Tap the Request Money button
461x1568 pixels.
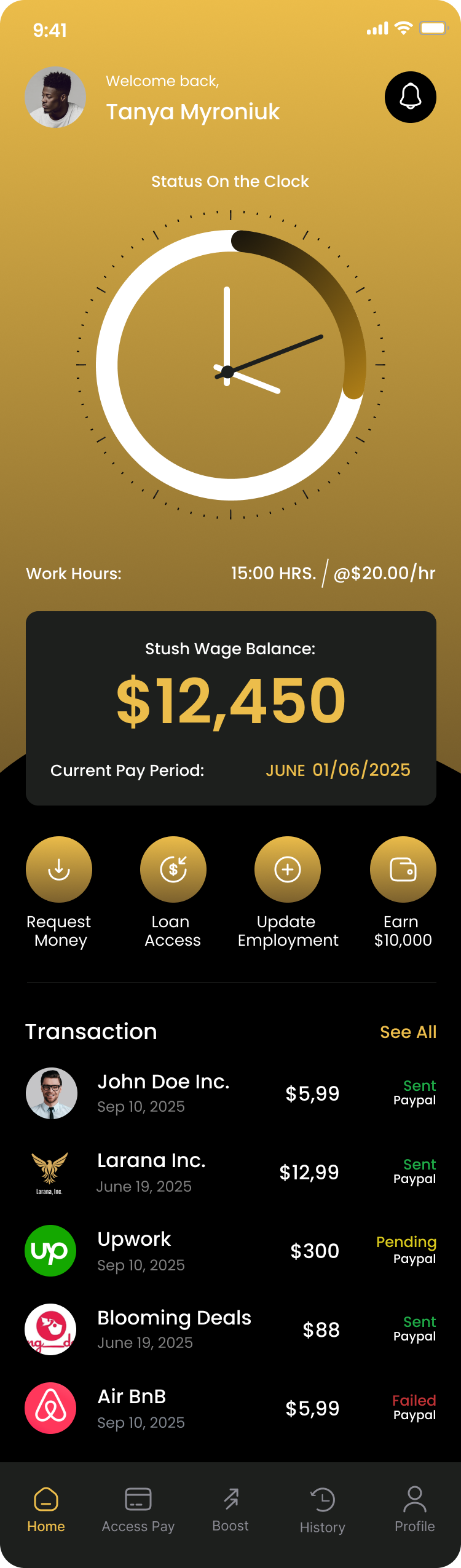pyautogui.click(x=59, y=869)
